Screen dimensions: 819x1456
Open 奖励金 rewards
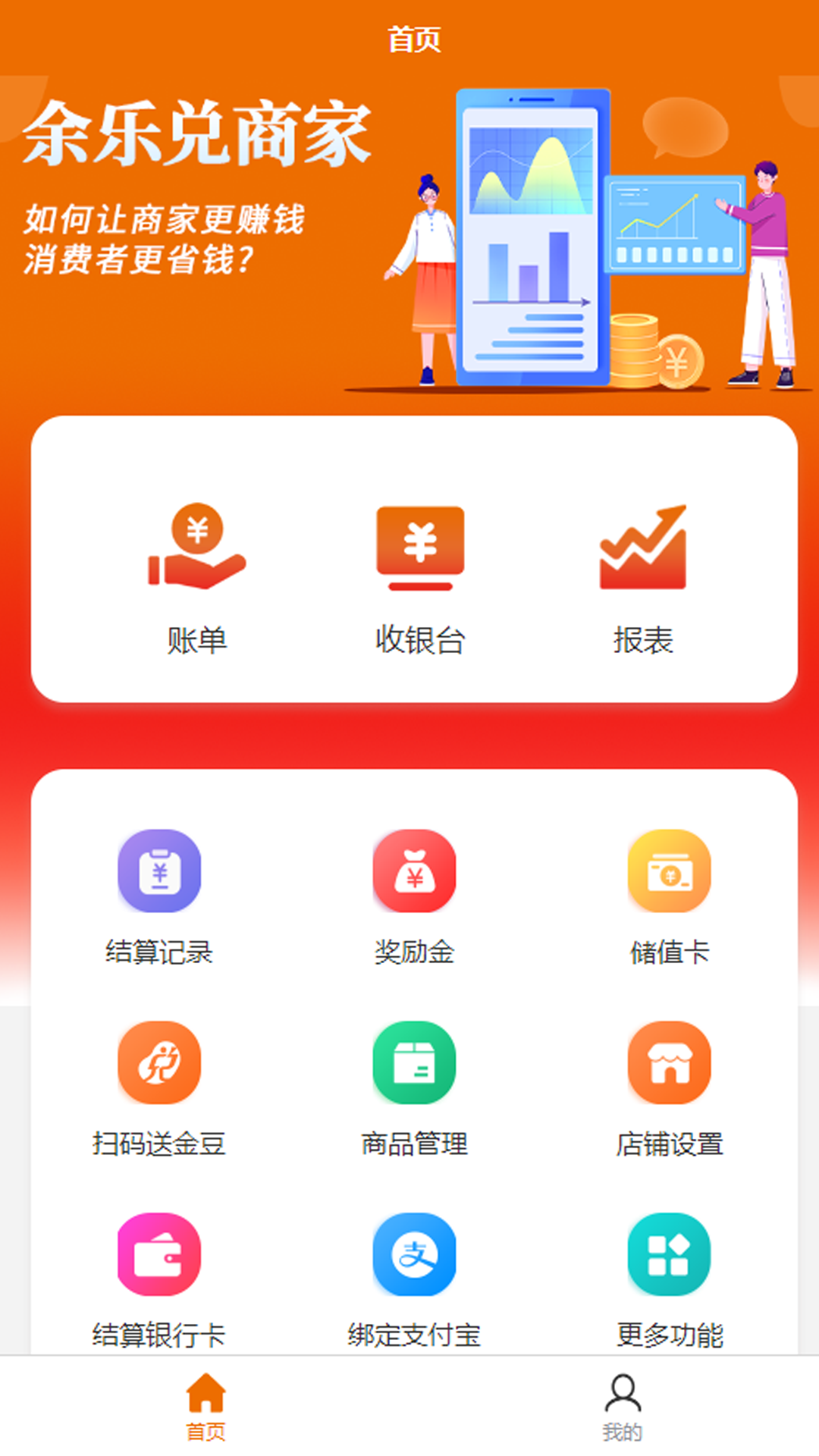point(414,896)
